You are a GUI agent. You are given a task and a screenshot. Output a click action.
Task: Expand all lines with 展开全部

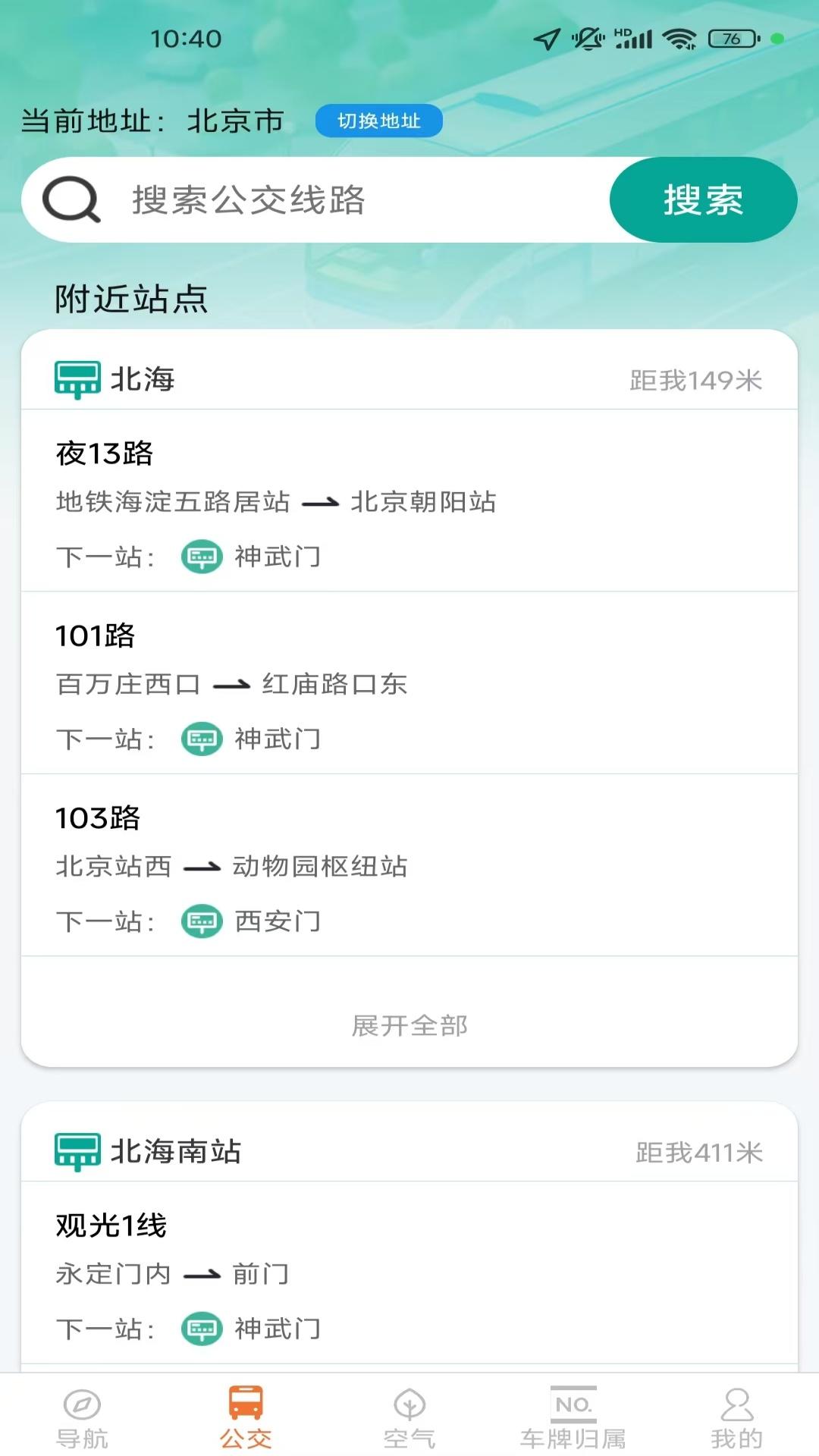(409, 1026)
